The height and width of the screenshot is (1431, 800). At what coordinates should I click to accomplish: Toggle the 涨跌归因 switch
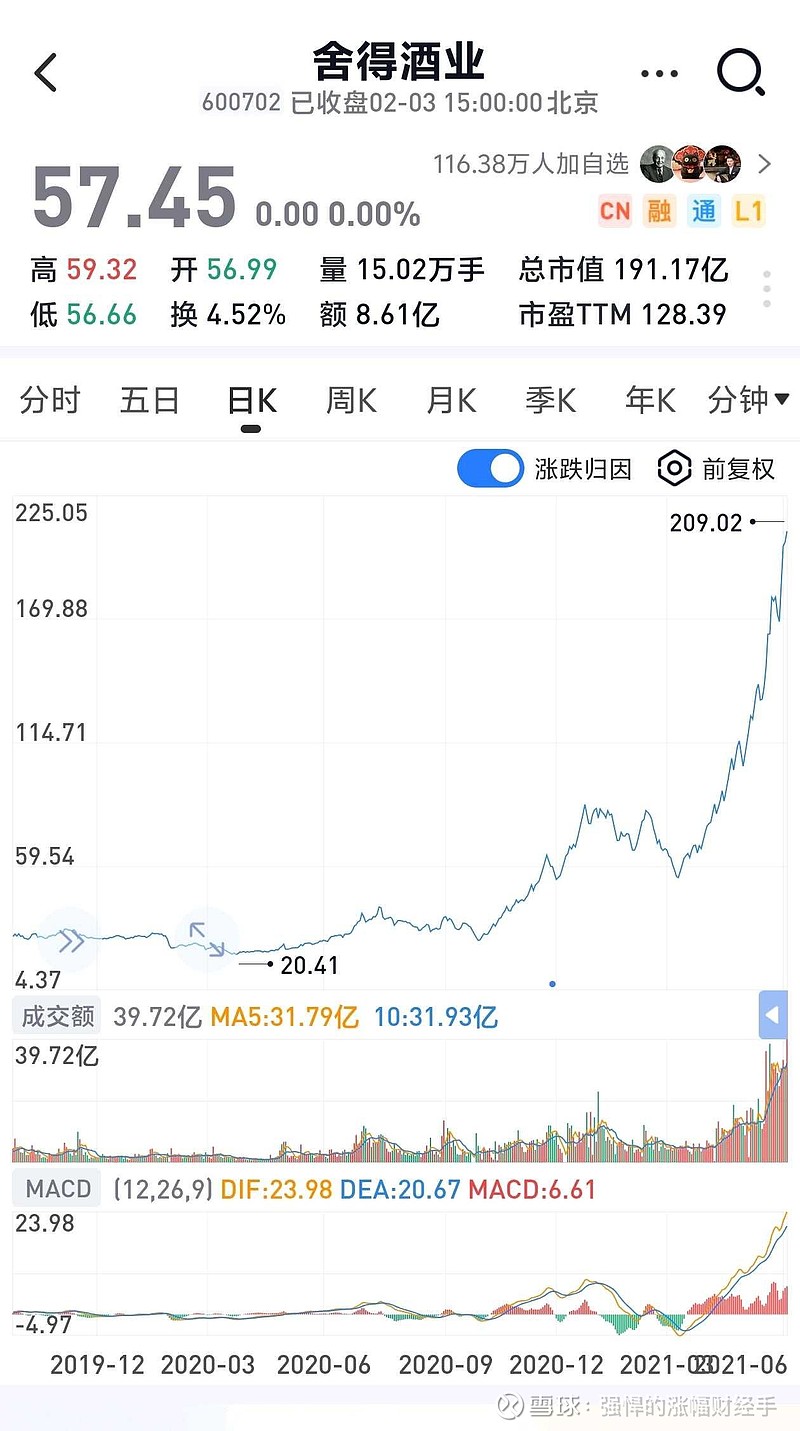tap(490, 468)
